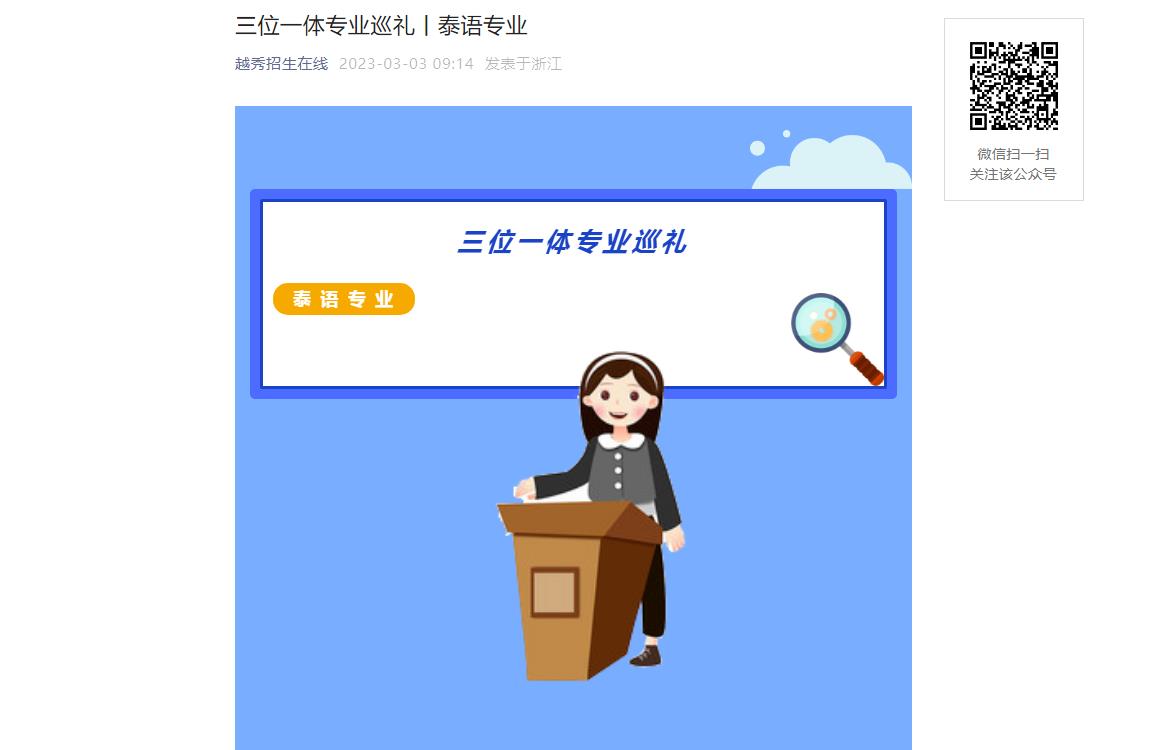This screenshot has width=1150, height=750.
Task: Open the 越秀招生在线 account link
Action: pyautogui.click(x=281, y=64)
